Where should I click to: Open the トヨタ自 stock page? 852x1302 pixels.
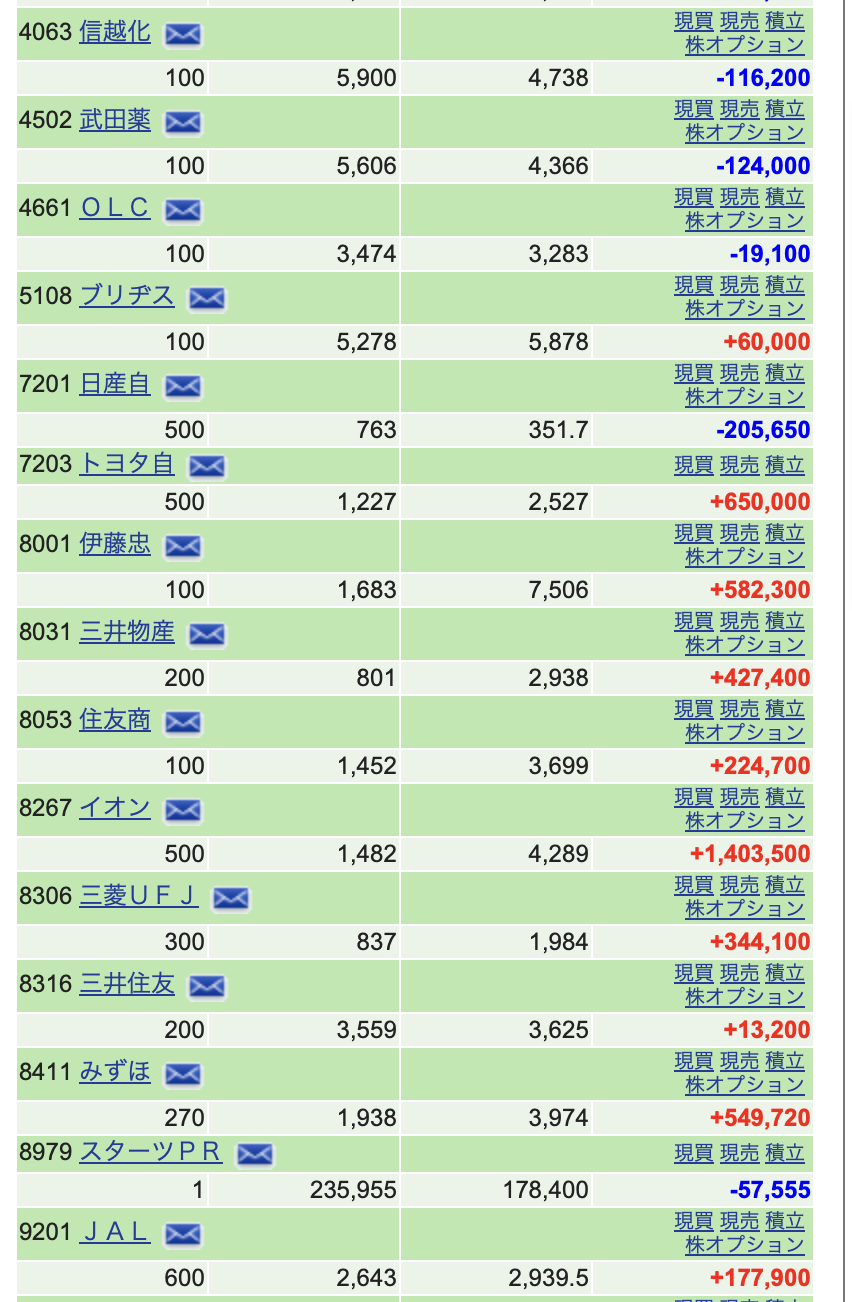pyautogui.click(x=127, y=464)
